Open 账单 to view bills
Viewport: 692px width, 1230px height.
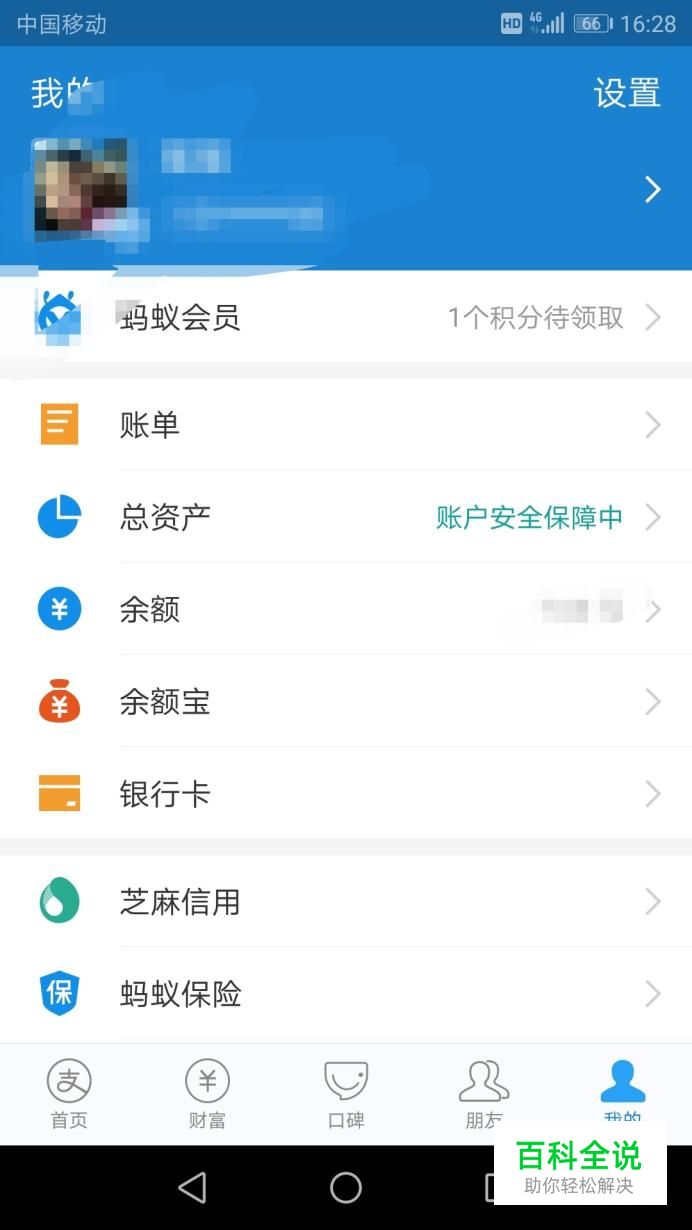[x=345, y=425]
